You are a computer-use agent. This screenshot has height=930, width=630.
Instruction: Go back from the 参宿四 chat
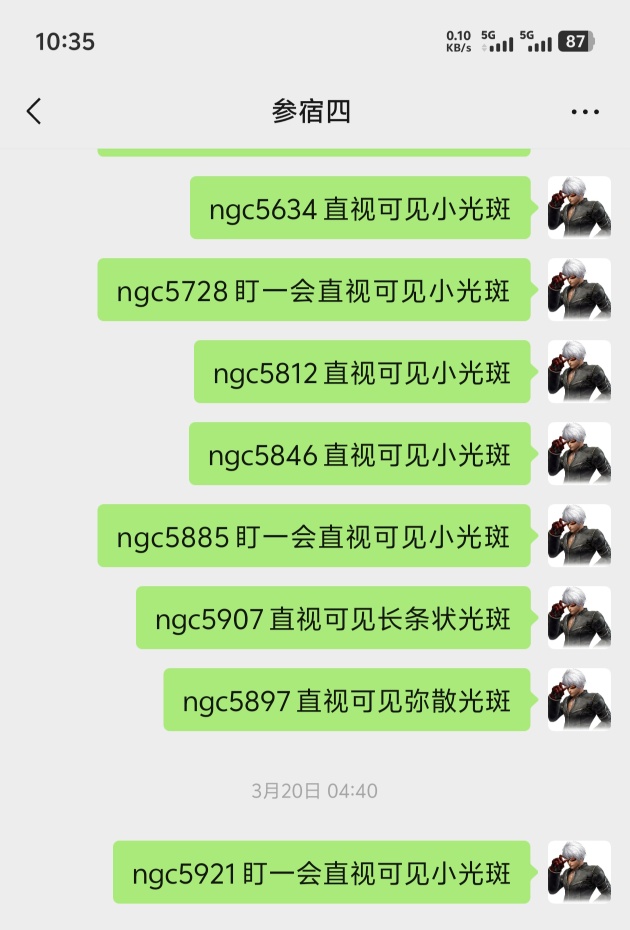point(34,111)
